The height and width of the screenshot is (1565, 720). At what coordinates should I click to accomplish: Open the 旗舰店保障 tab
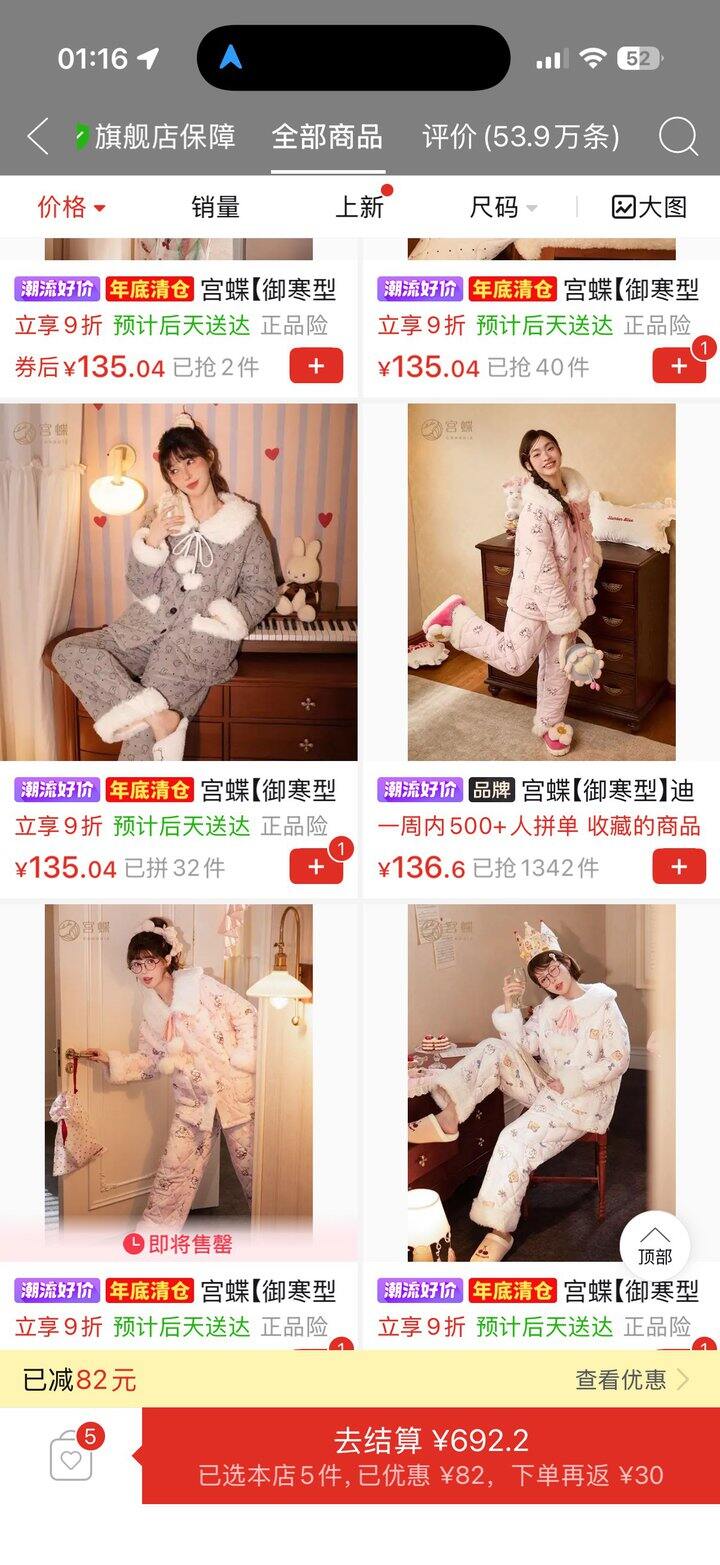[155, 137]
